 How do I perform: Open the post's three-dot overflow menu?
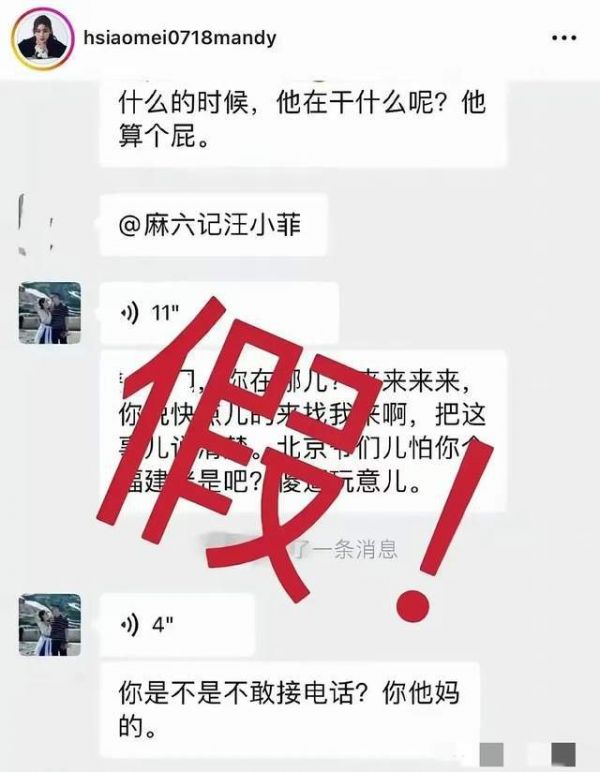tap(566, 38)
